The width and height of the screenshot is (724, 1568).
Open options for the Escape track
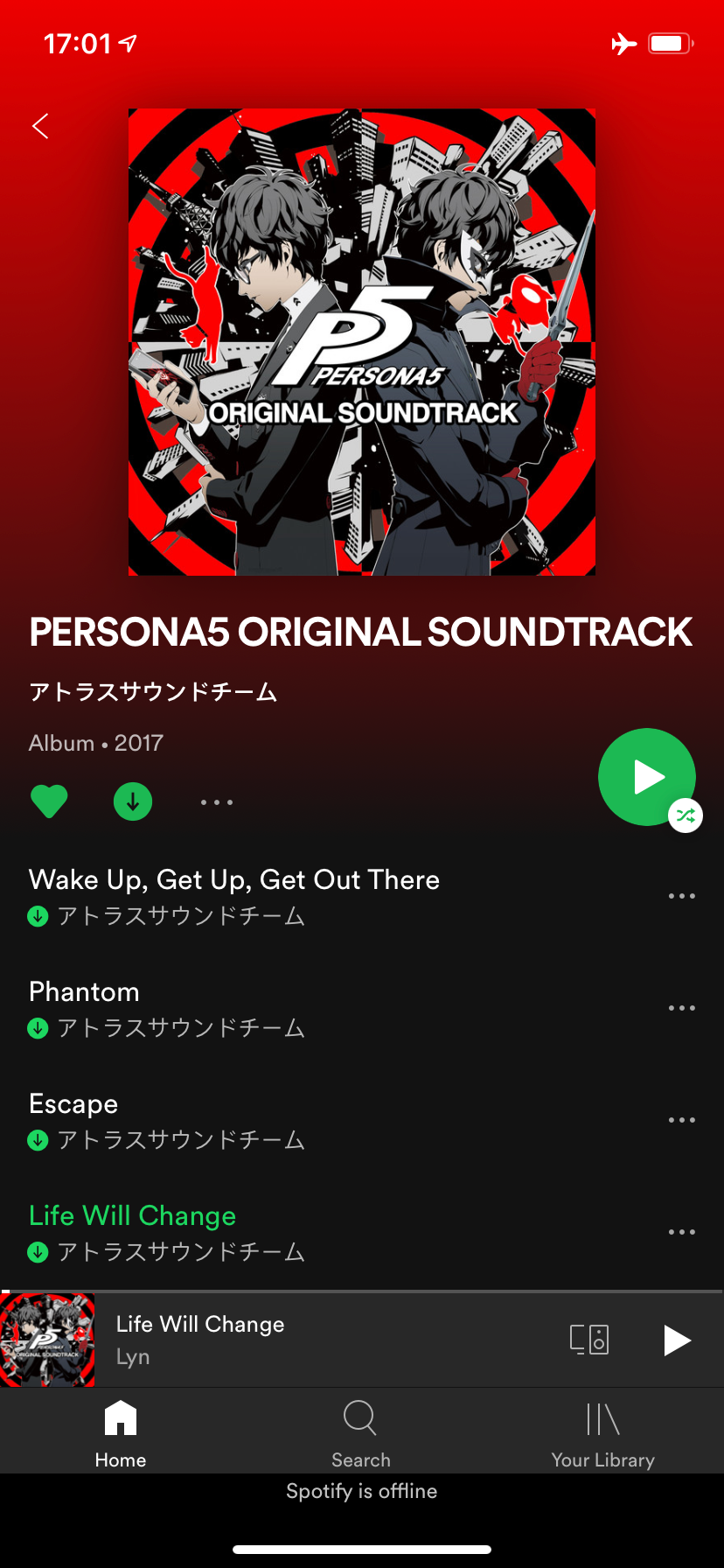681,1120
